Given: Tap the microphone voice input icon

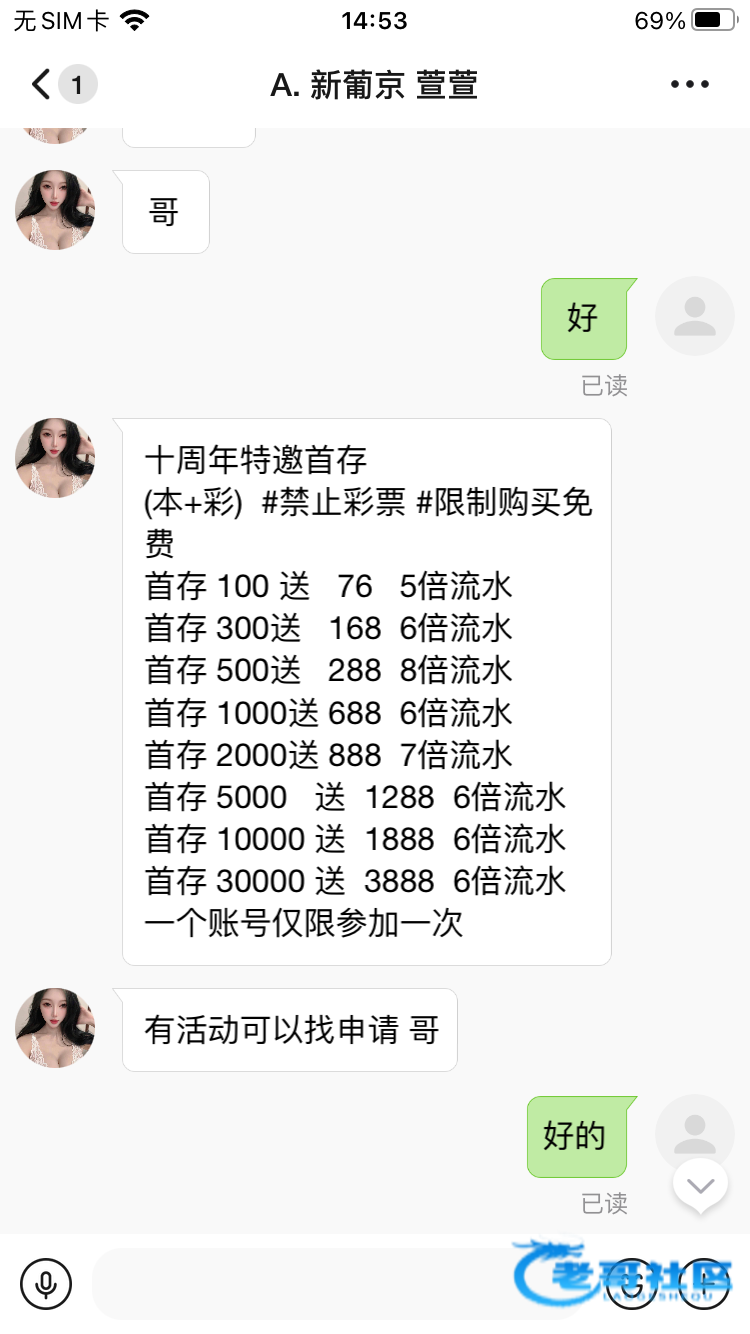Looking at the screenshot, I should 46,1283.
